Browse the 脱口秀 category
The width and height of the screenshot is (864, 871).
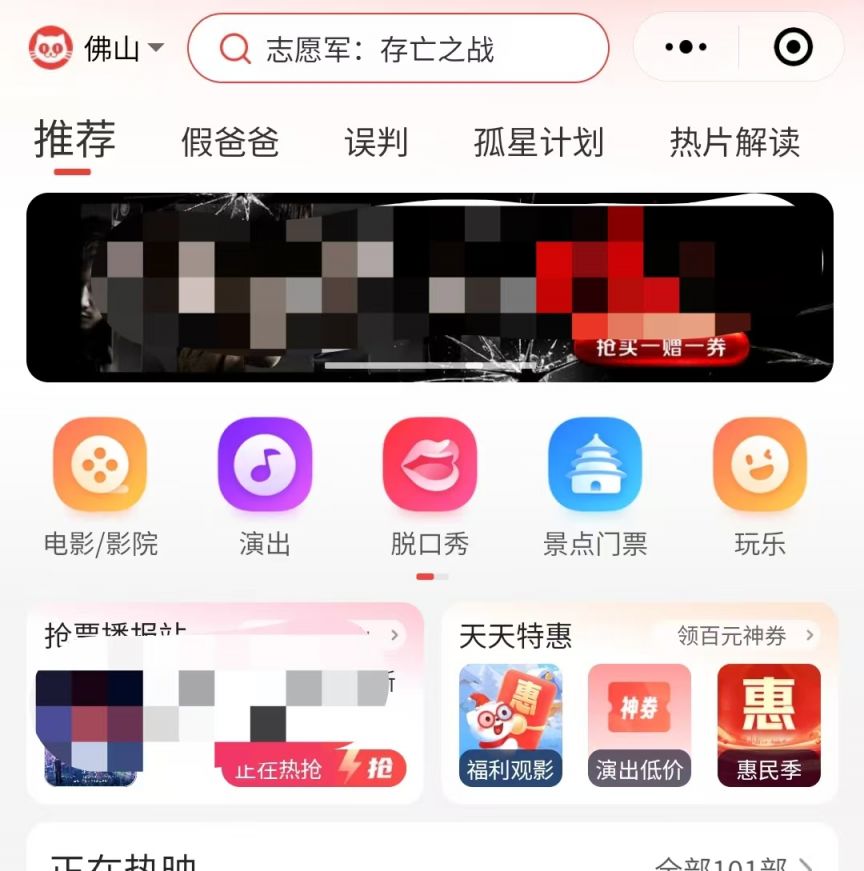coord(430,487)
